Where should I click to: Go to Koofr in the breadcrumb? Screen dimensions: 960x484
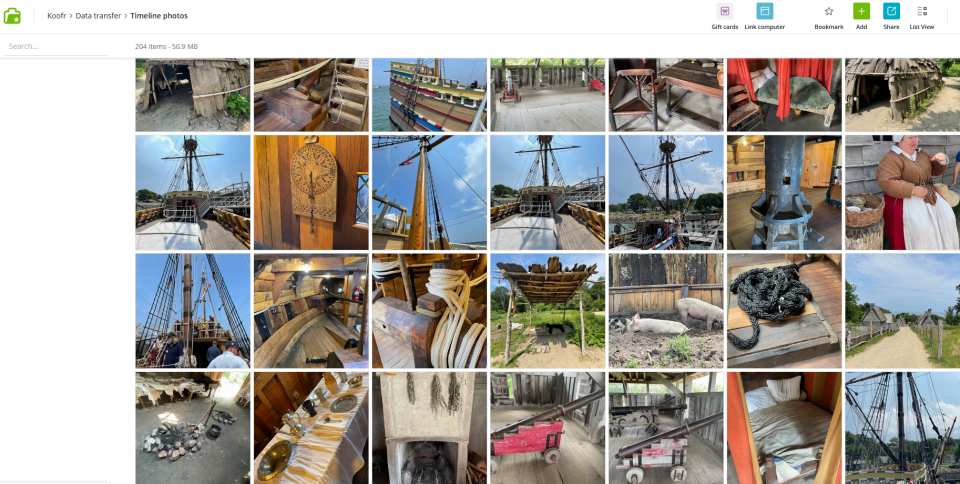click(57, 16)
